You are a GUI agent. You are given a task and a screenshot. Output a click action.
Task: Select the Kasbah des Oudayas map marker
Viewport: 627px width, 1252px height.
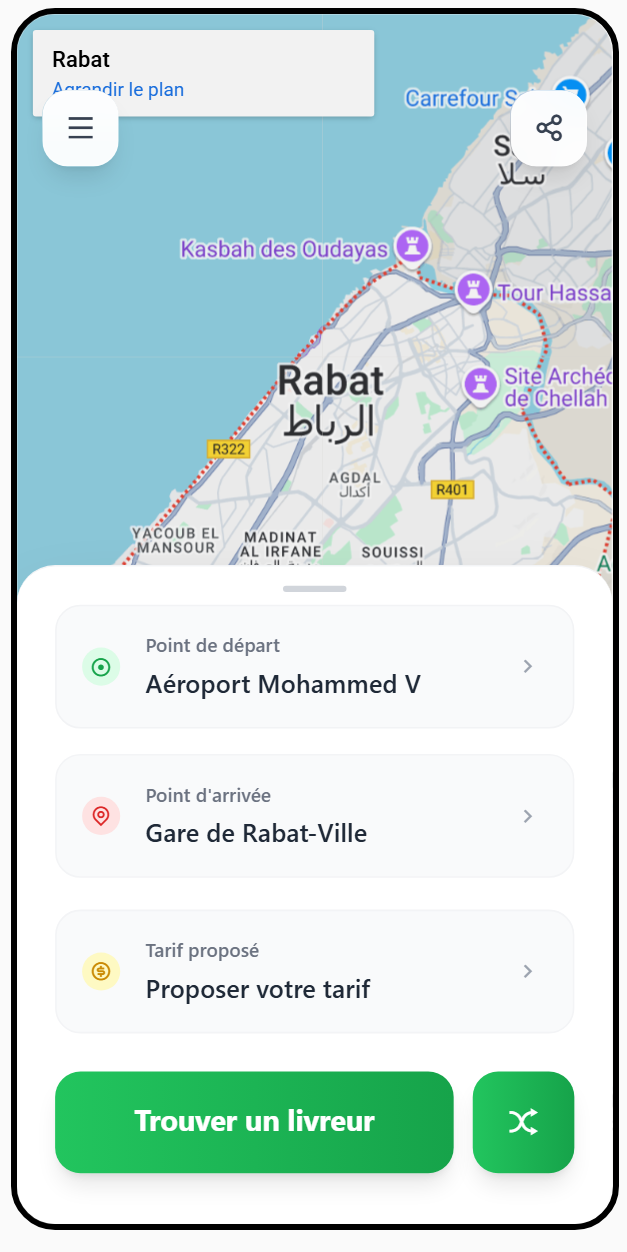[x=412, y=244]
